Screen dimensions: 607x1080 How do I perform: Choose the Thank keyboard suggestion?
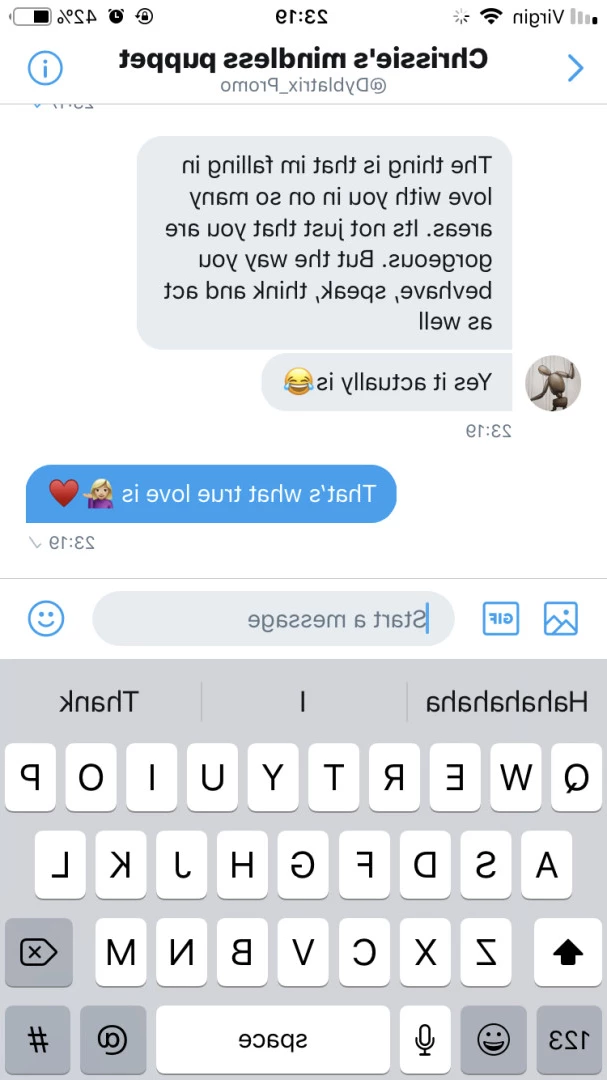[100, 702]
